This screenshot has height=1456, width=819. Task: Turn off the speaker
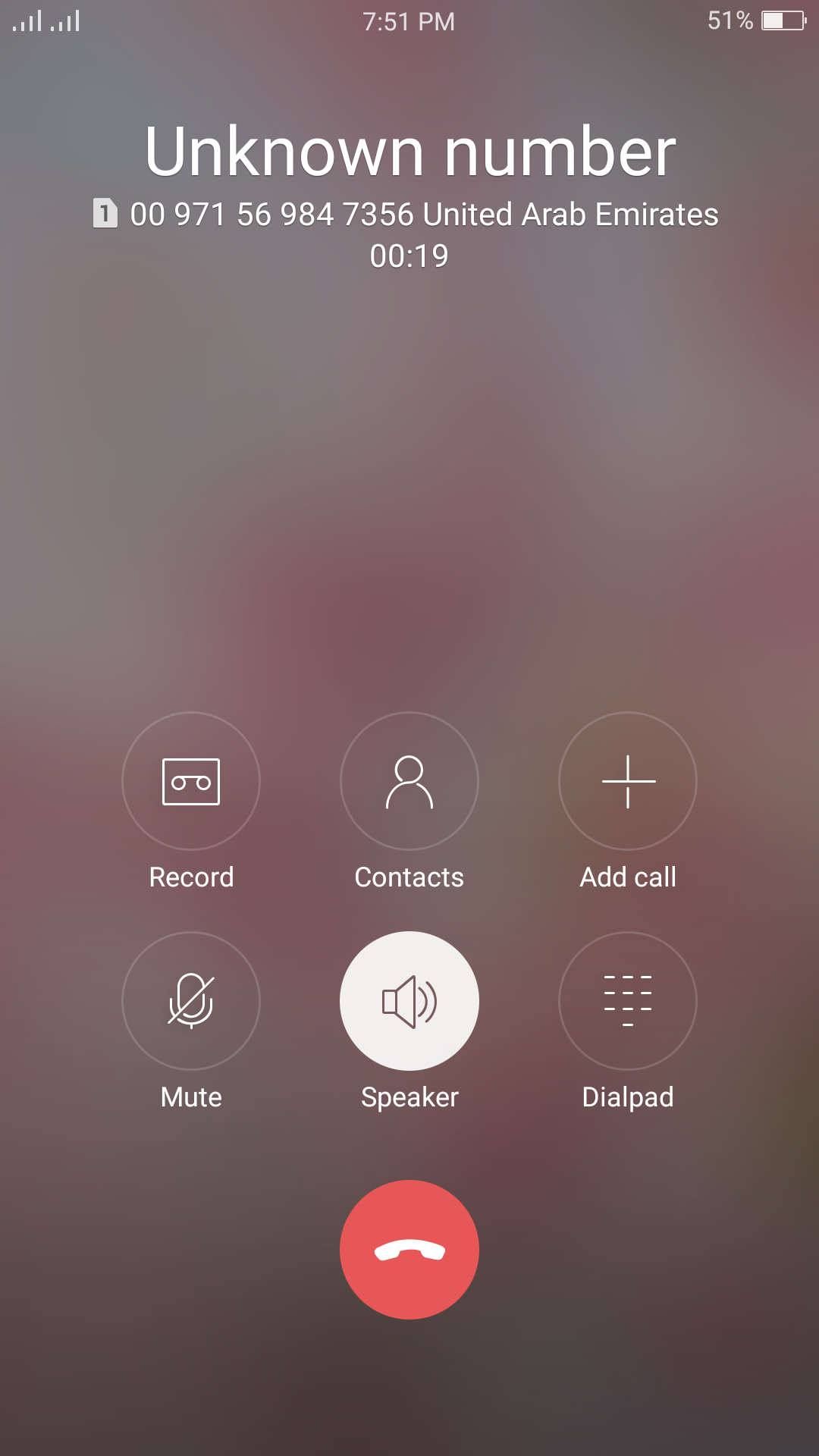click(409, 1001)
